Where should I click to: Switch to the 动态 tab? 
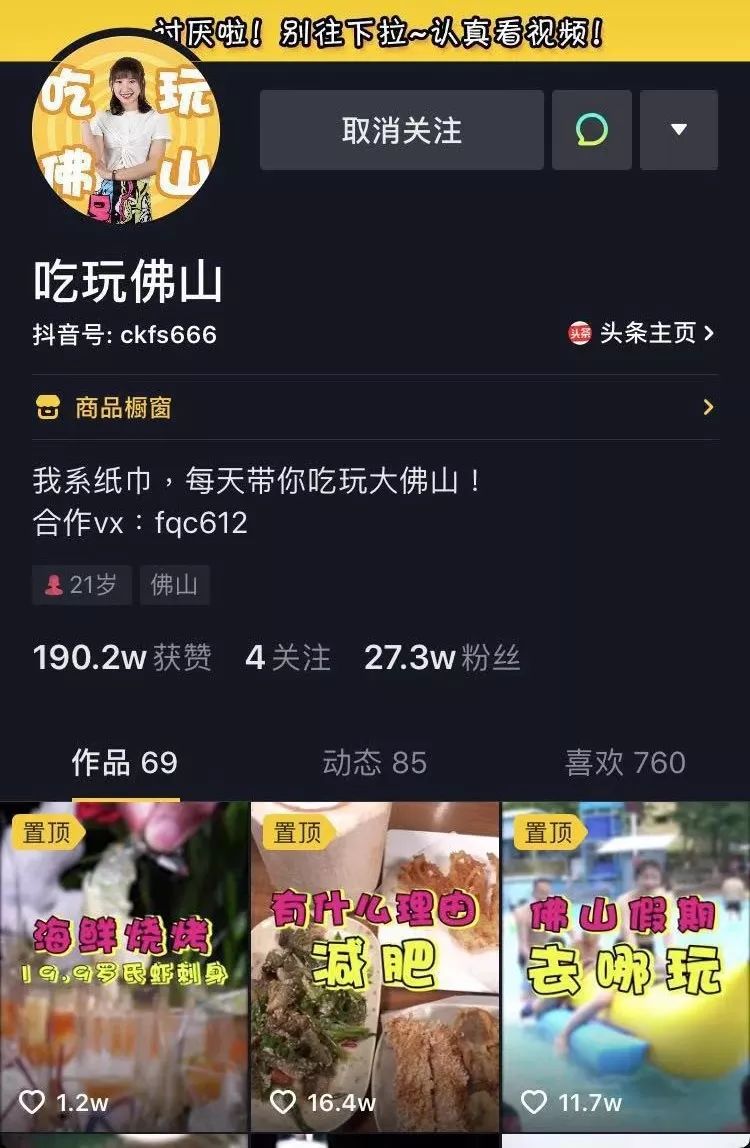[x=373, y=763]
